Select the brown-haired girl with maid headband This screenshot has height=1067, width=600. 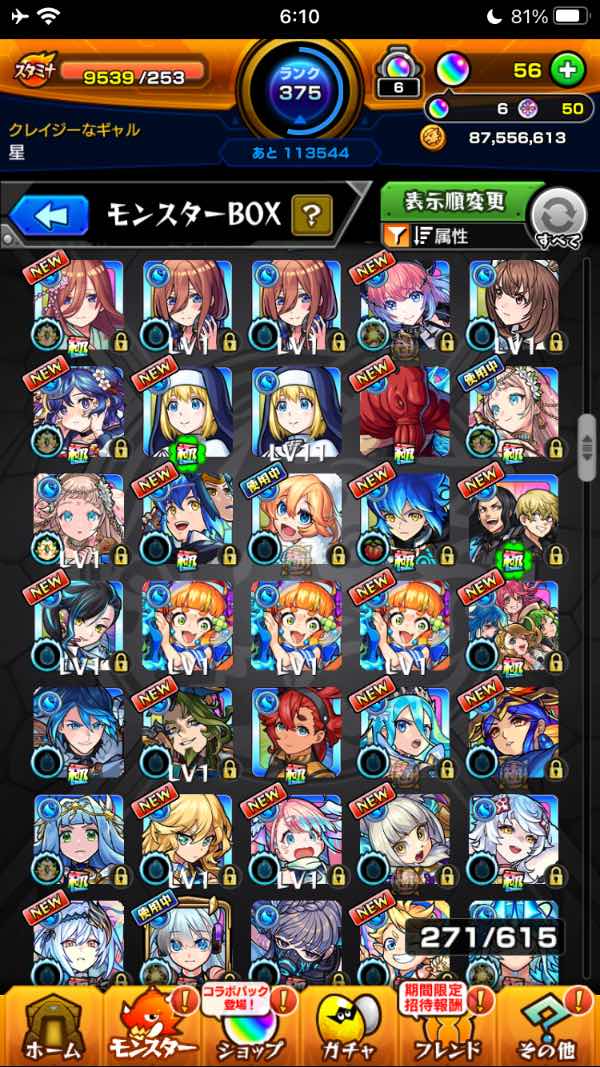(x=514, y=305)
